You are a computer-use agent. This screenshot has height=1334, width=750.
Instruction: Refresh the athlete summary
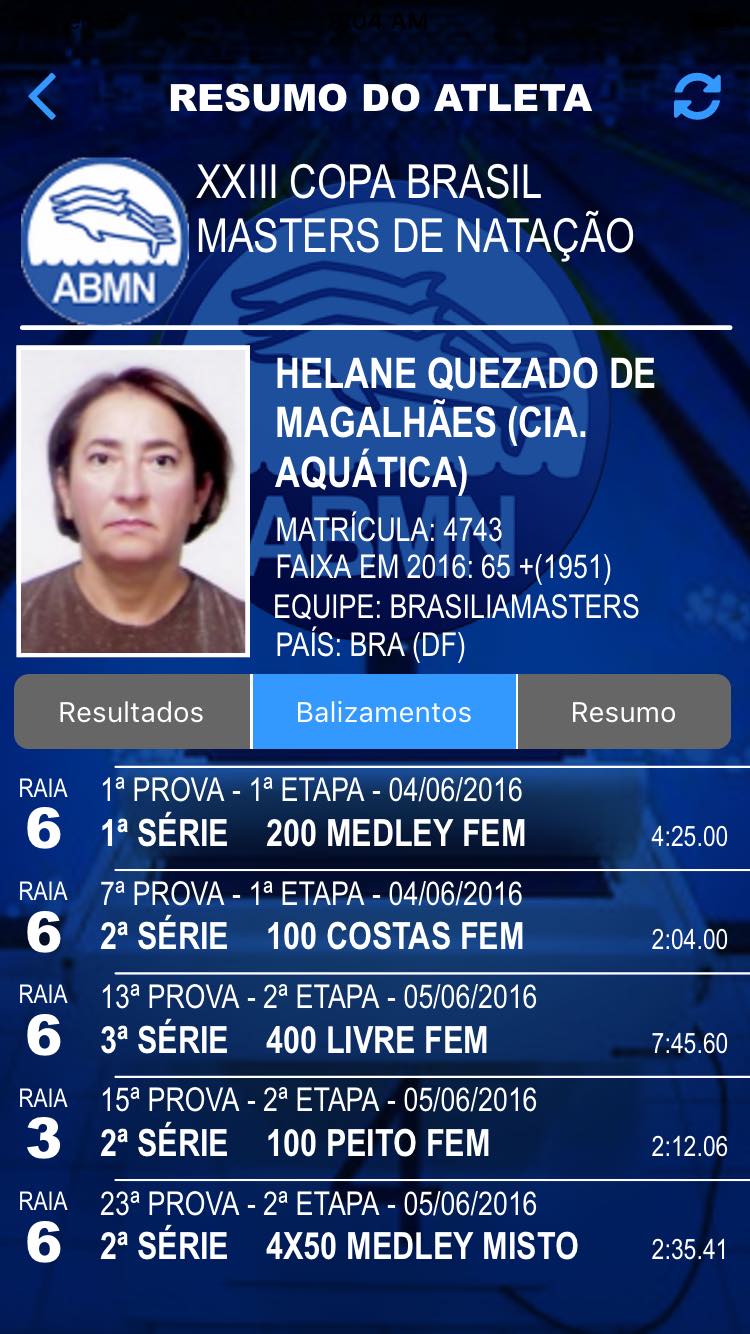pyautogui.click(x=697, y=98)
